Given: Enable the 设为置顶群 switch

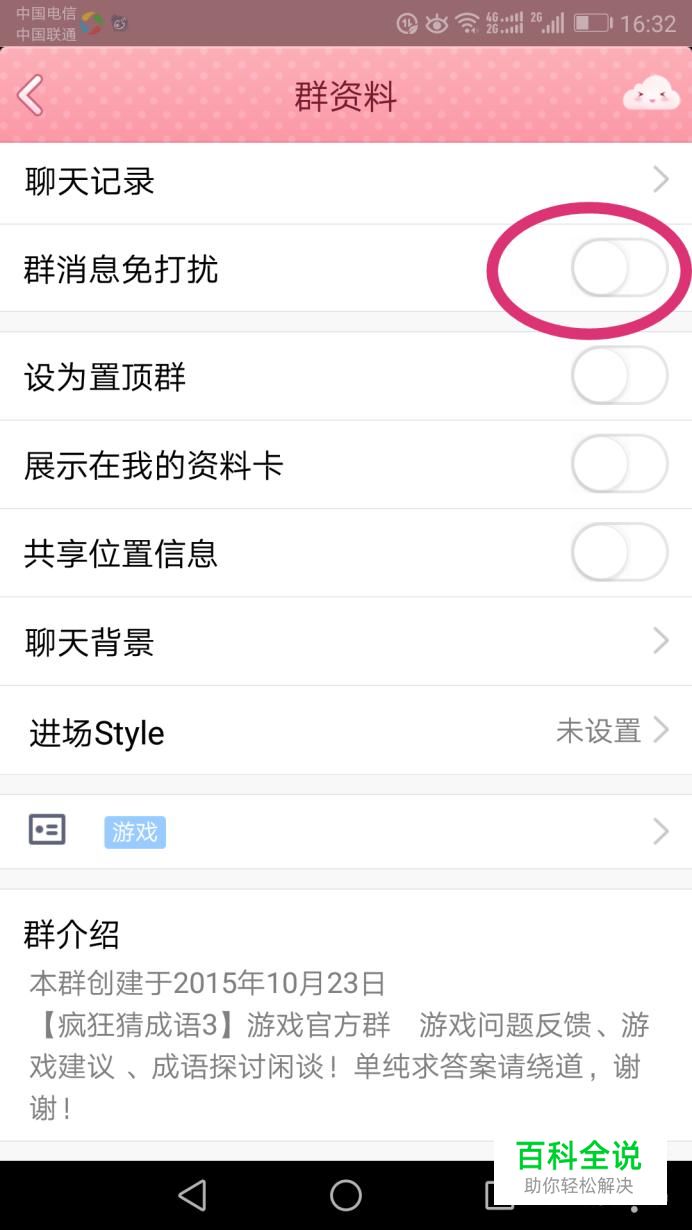Looking at the screenshot, I should tap(619, 376).
